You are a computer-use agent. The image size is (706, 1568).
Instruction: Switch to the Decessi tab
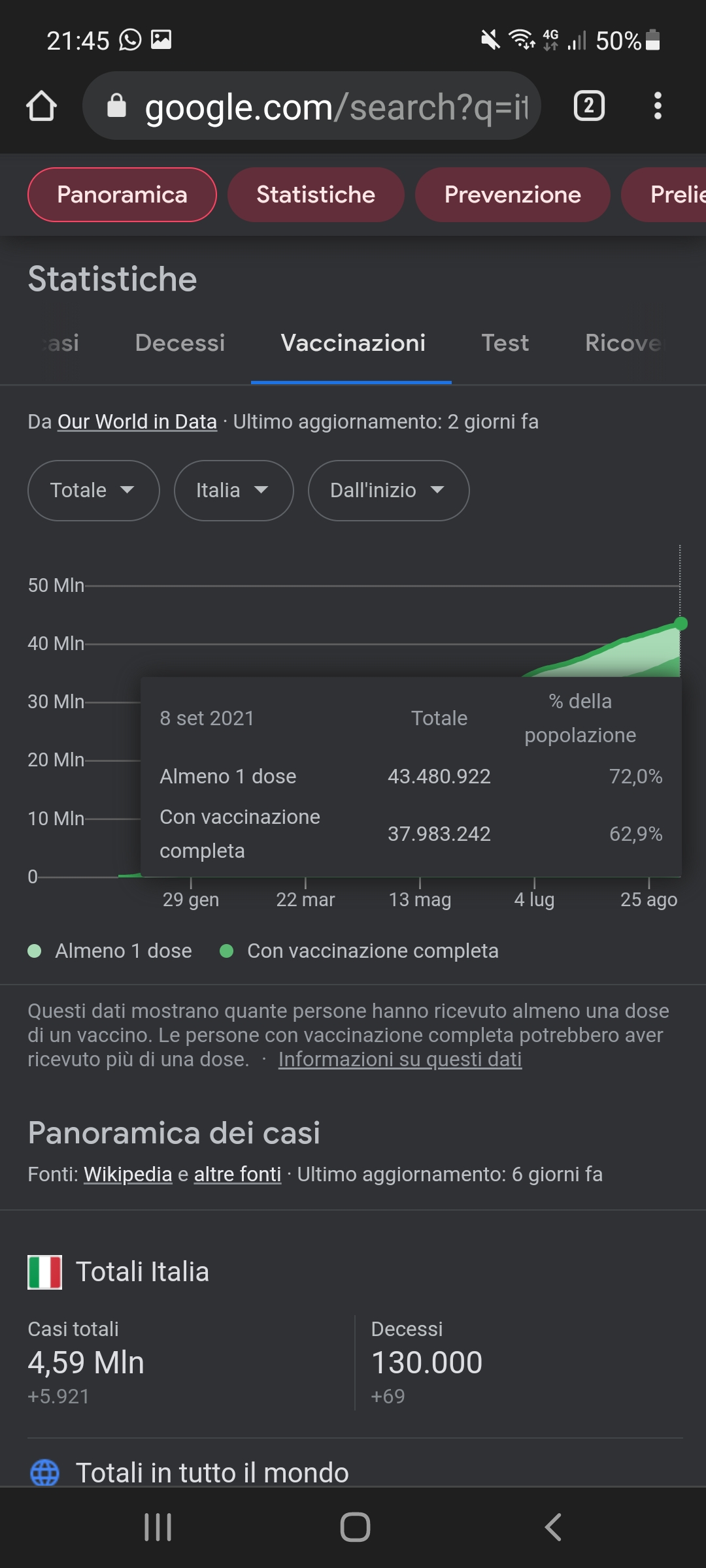coord(180,343)
